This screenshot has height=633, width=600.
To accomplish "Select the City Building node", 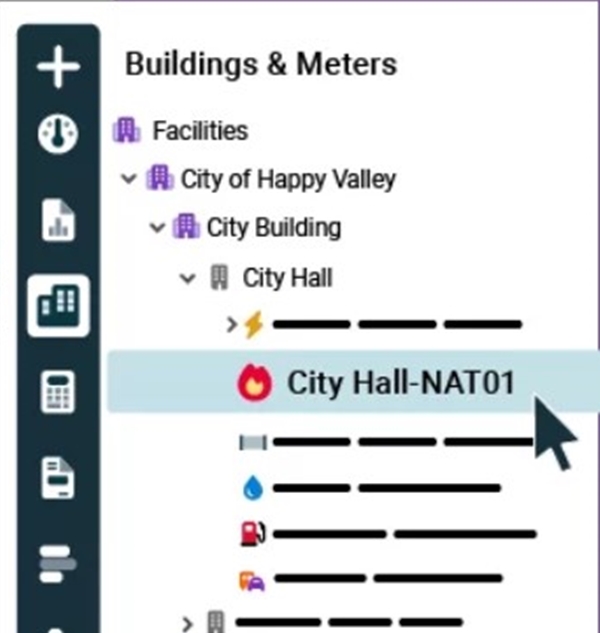I will click(x=273, y=227).
